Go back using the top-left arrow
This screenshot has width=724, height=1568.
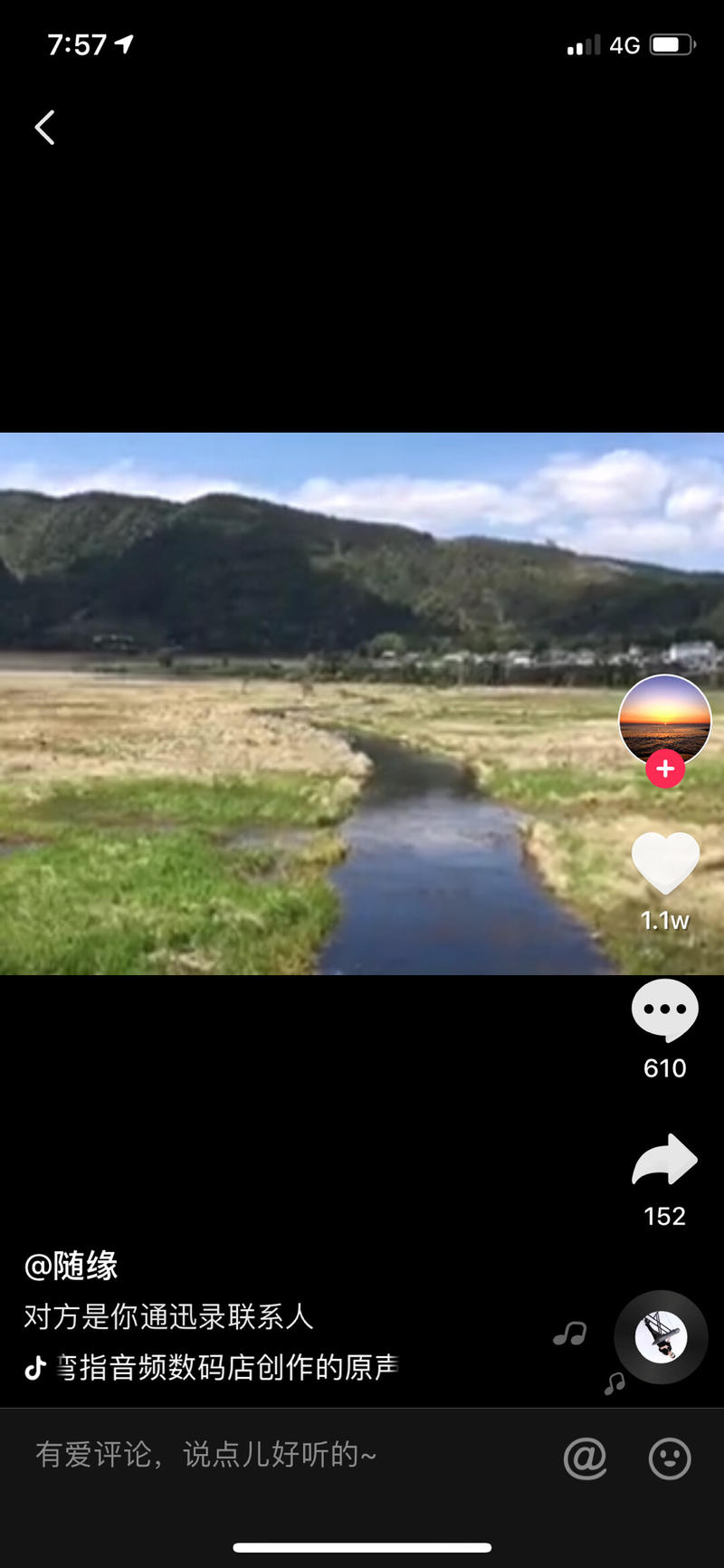click(44, 128)
